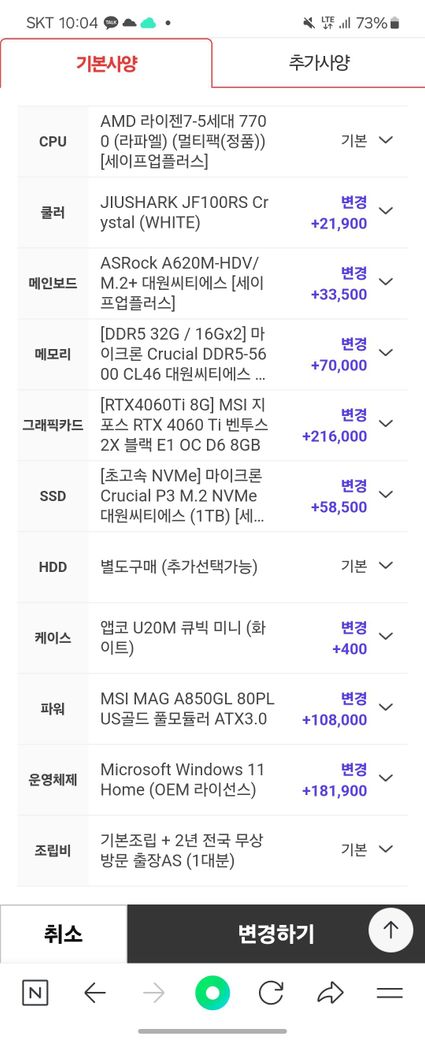Expand the 운영체제 option dropdown

[x=385, y=779]
